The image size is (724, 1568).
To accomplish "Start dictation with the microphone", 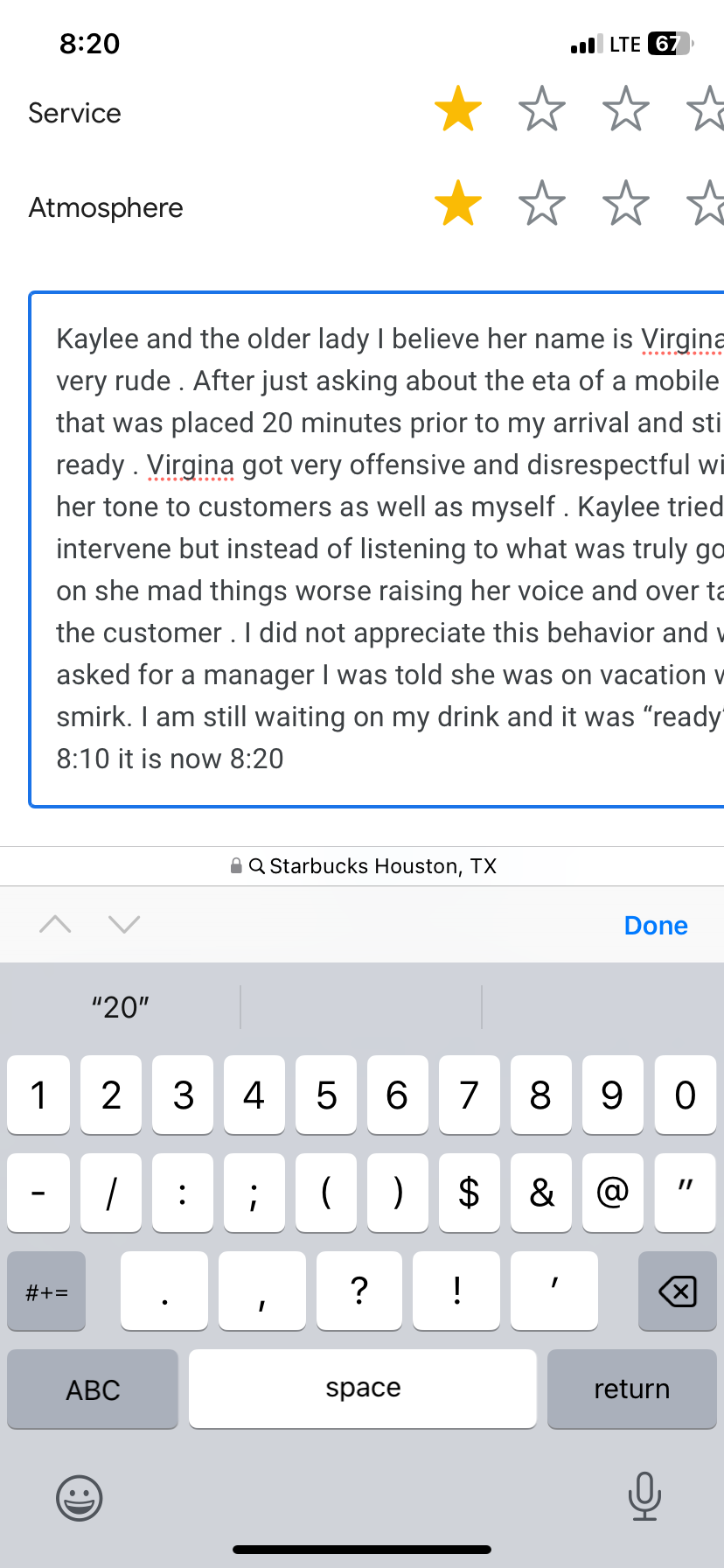I will (644, 1496).
